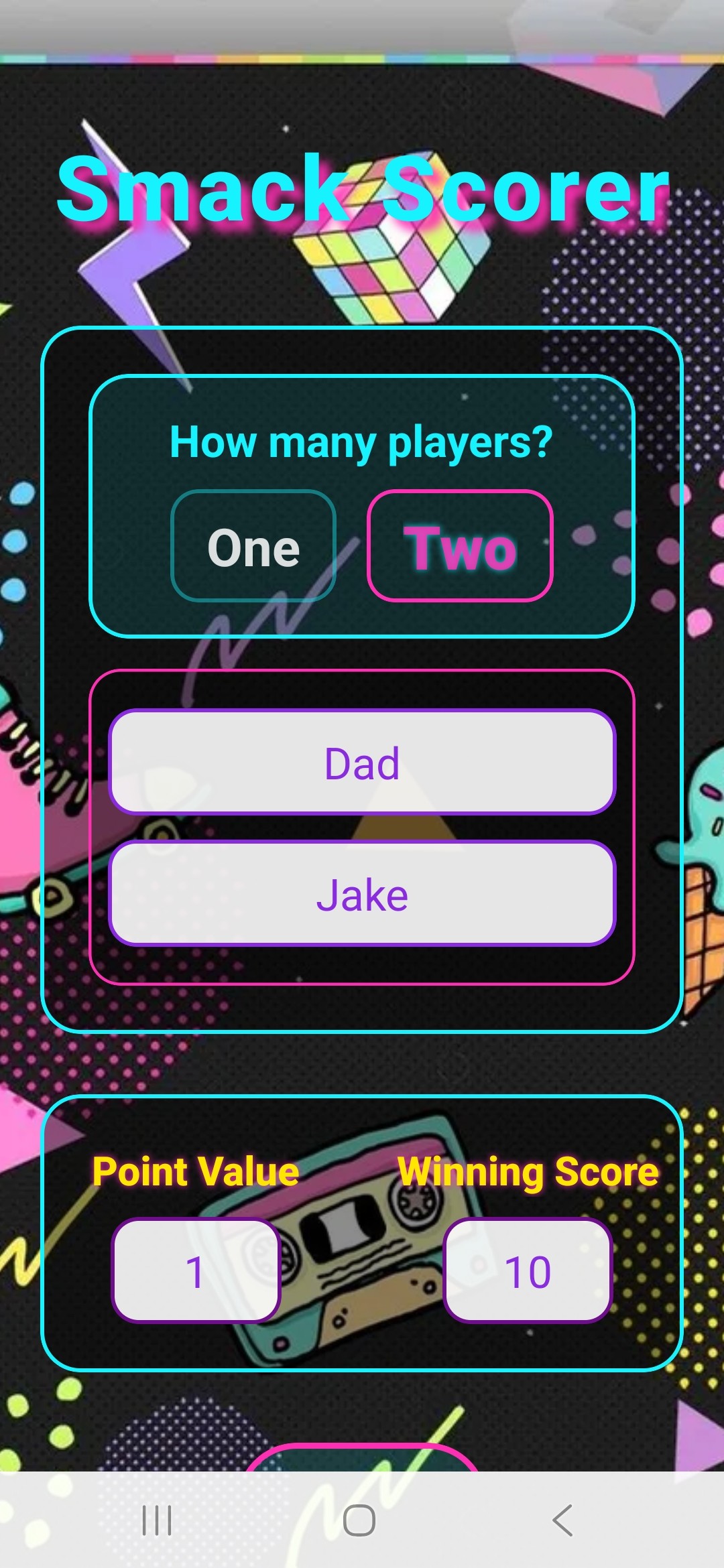
Task: Select One player option
Action: pyautogui.click(x=253, y=546)
